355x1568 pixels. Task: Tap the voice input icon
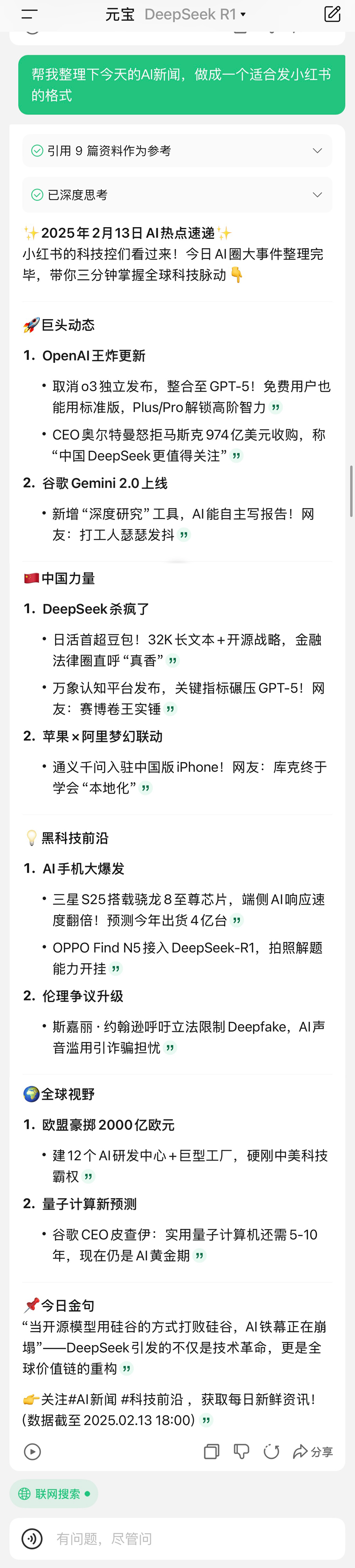click(x=32, y=1538)
